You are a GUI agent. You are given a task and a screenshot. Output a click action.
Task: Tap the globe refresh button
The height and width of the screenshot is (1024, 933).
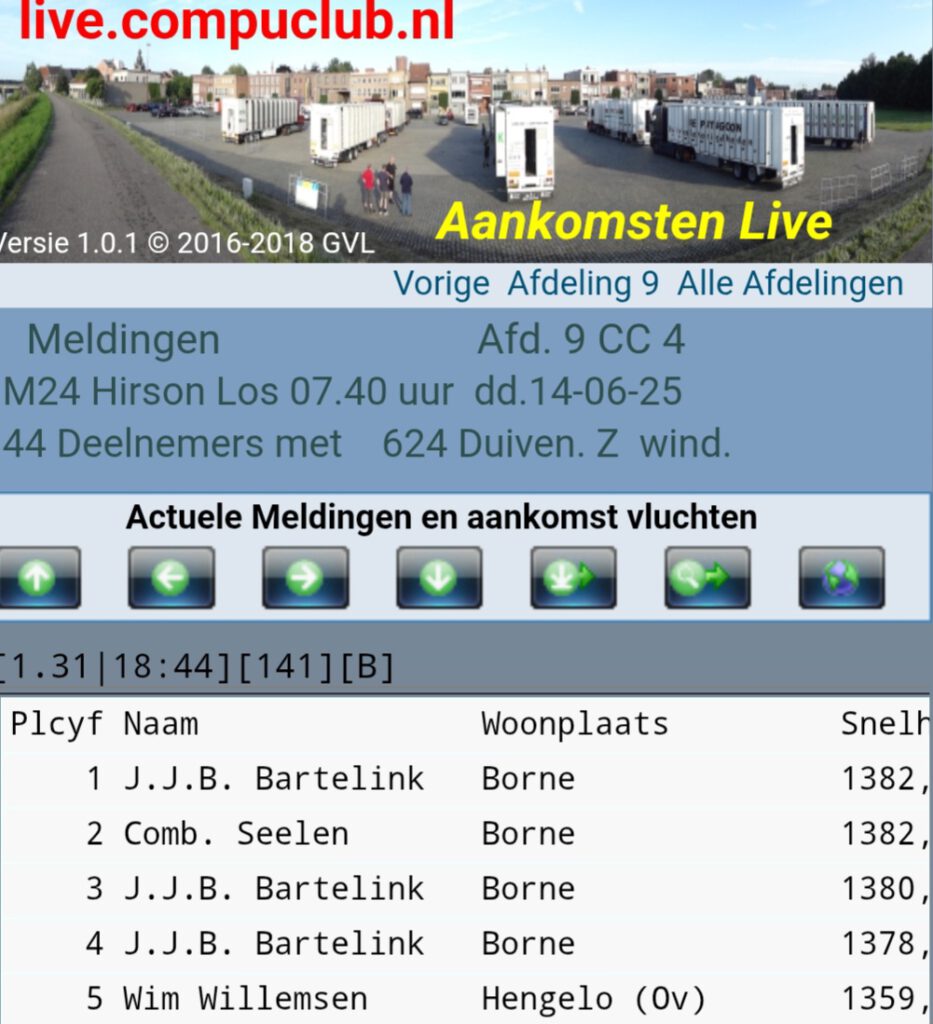click(841, 577)
